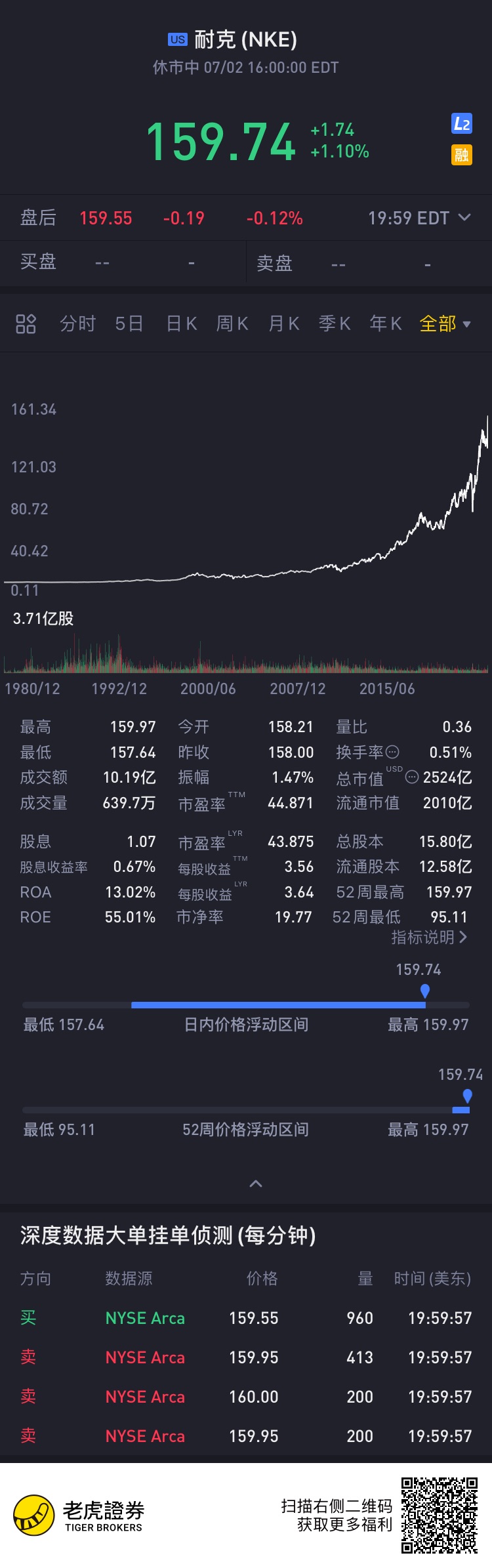492x1568 pixels.
Task: Open the chart layout grid icon
Action: (26, 323)
